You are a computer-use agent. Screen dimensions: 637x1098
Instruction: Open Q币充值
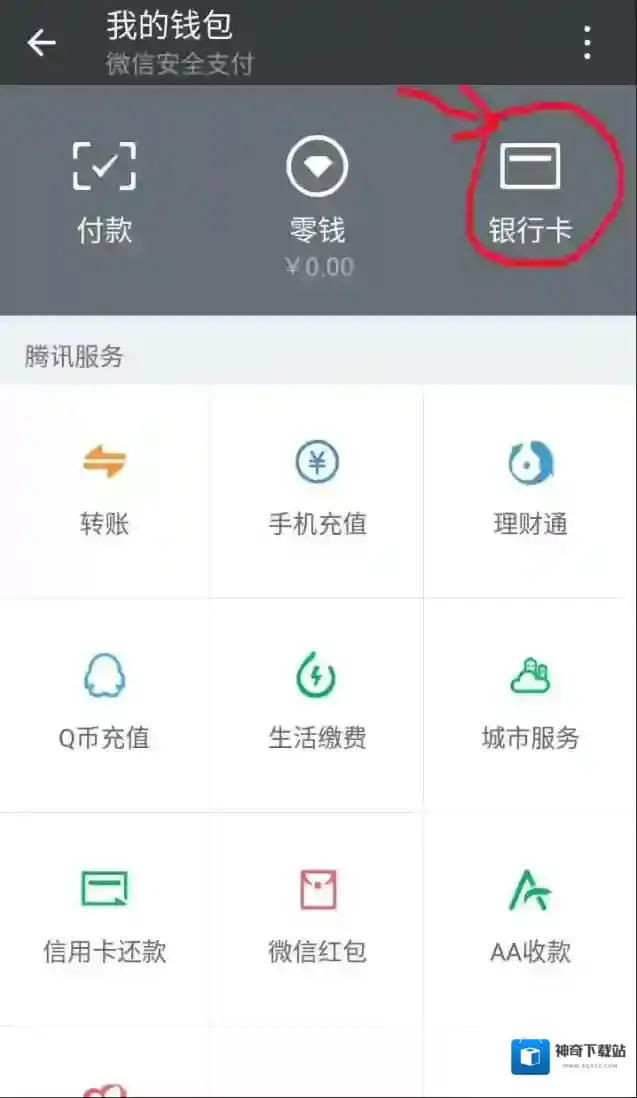(x=105, y=704)
